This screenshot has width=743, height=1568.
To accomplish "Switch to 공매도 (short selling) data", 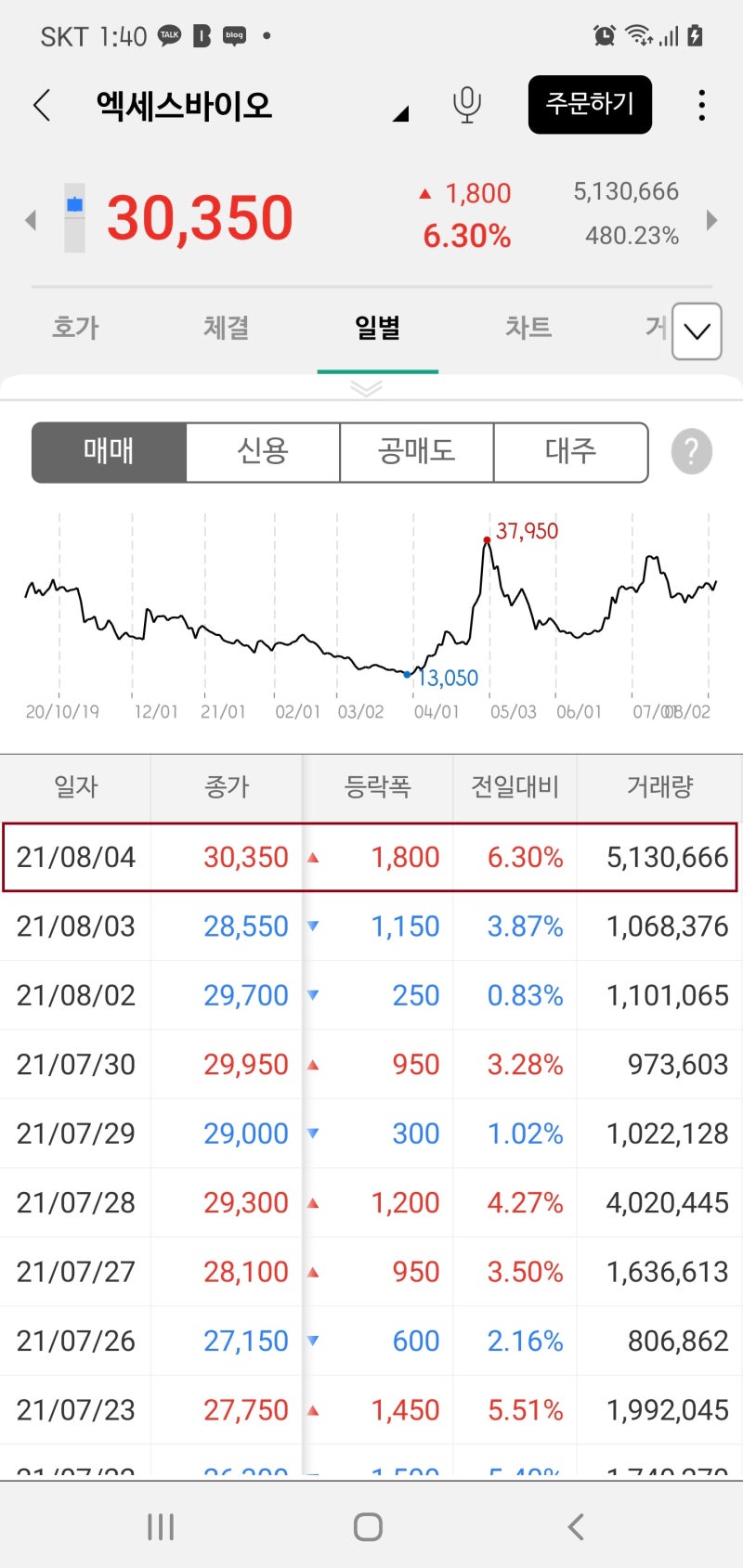I will point(417,451).
